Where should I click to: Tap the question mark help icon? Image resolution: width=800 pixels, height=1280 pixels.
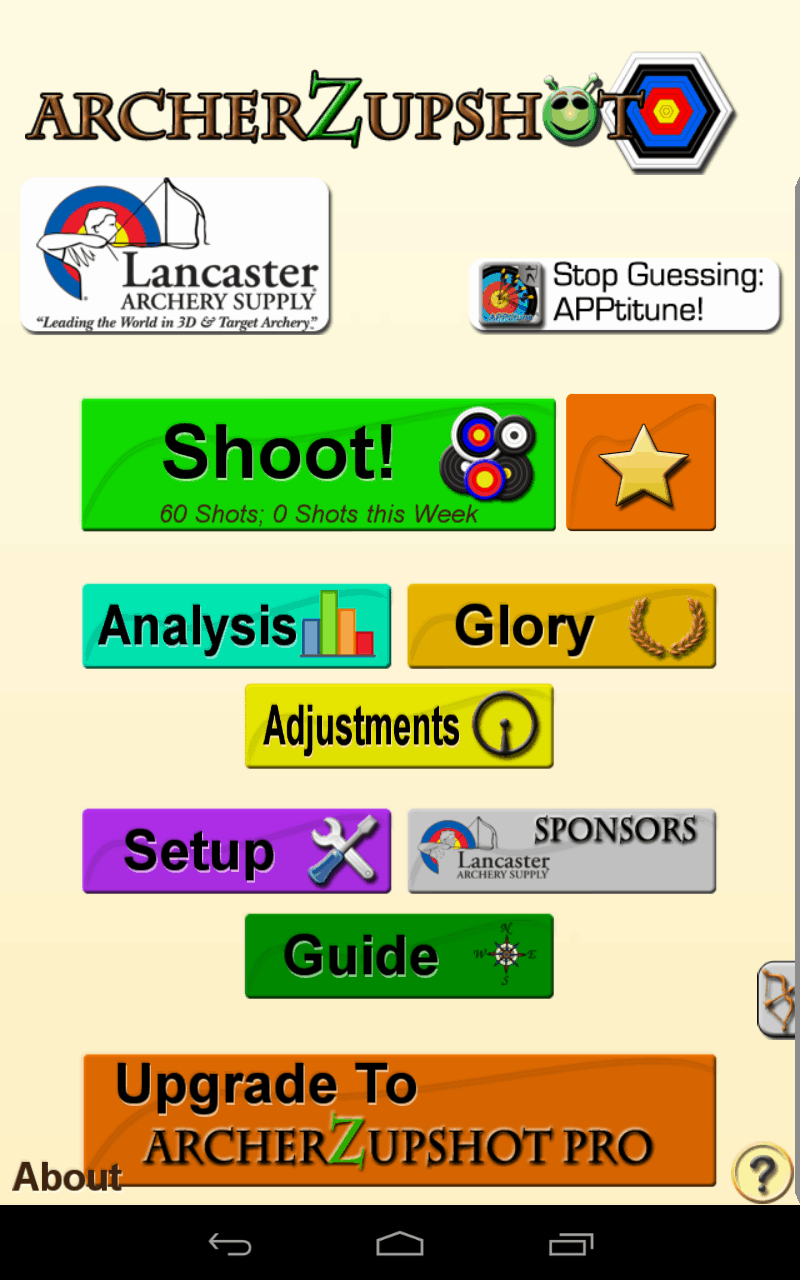point(763,1172)
